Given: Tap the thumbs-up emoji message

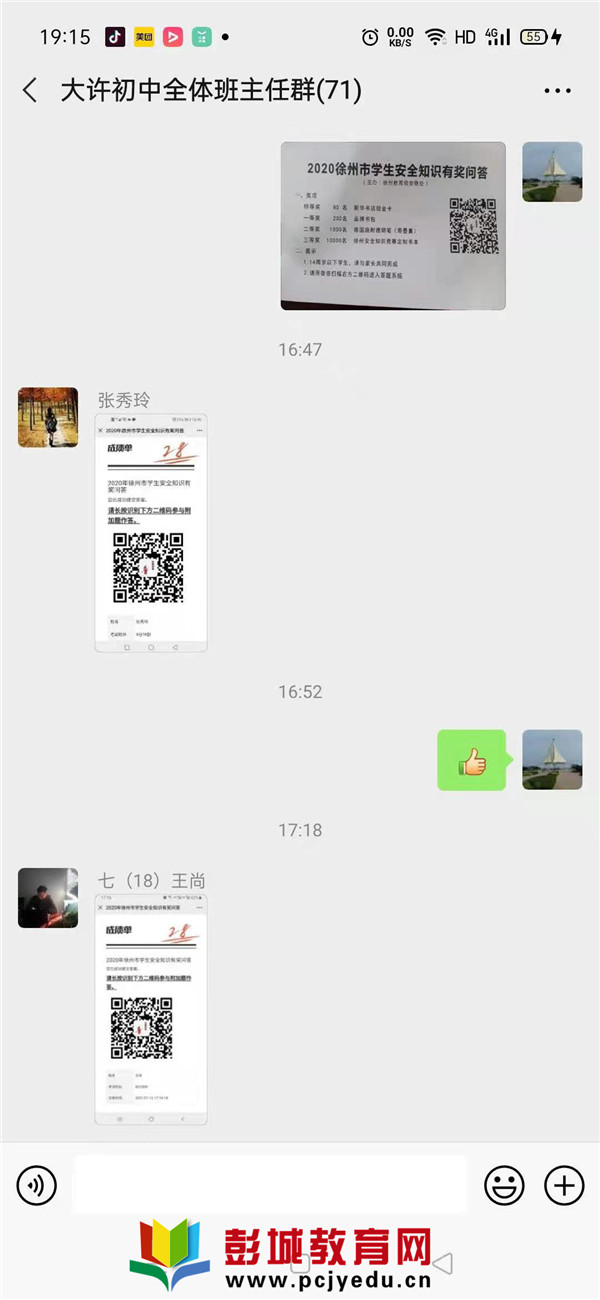Looking at the screenshot, I should [472, 760].
